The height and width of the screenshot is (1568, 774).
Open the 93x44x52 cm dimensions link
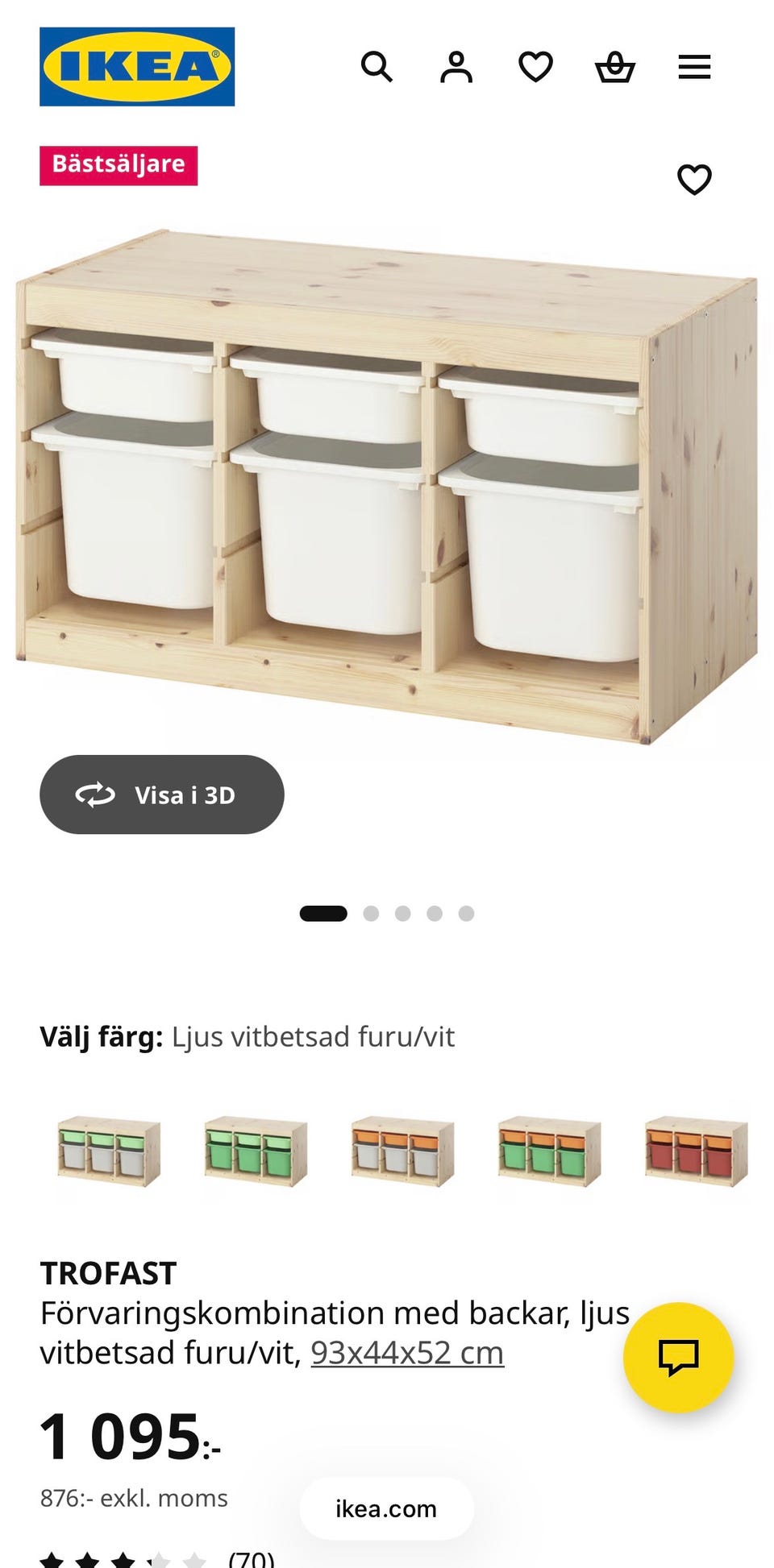click(x=406, y=1353)
